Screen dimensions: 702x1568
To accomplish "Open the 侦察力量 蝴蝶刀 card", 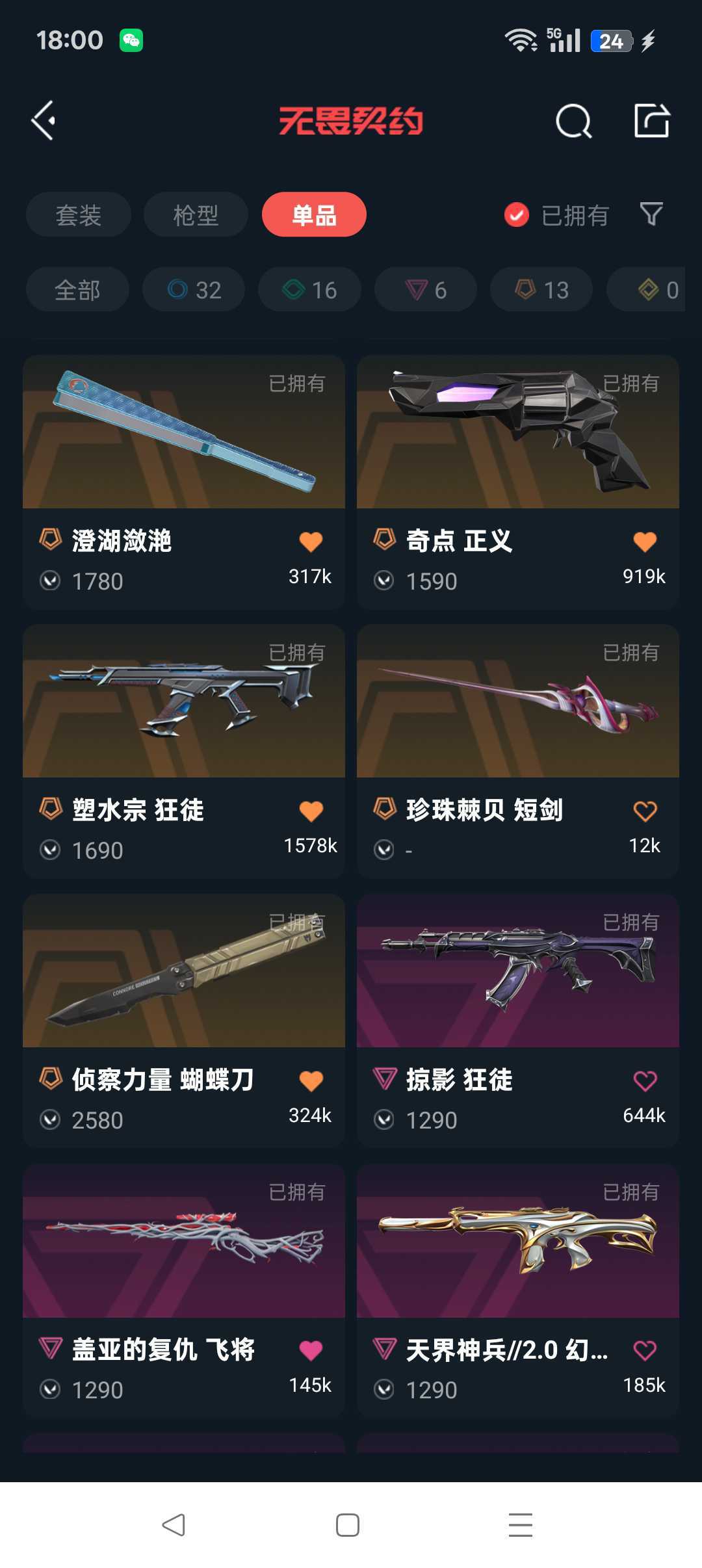I will [184, 1021].
